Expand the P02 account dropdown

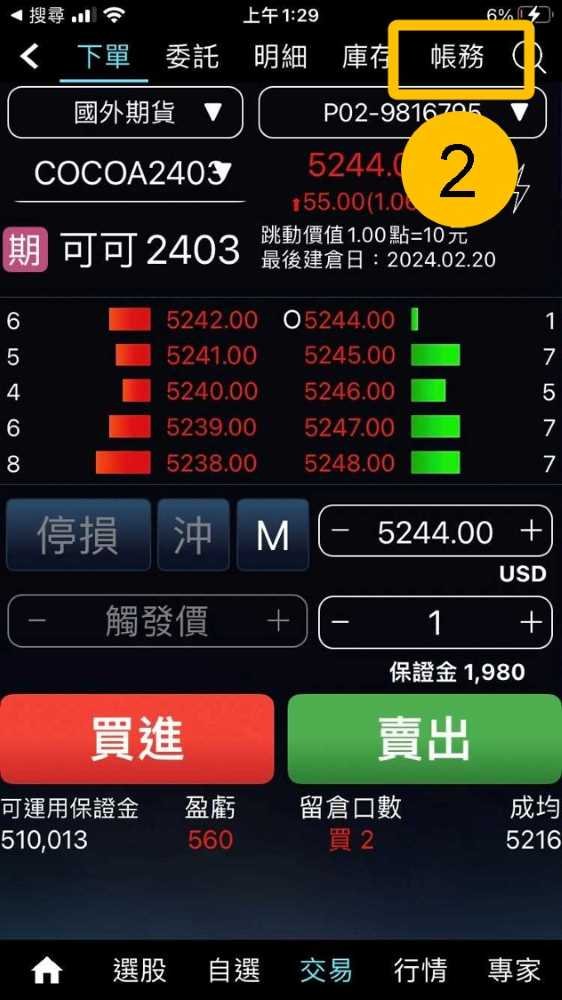(x=402, y=113)
